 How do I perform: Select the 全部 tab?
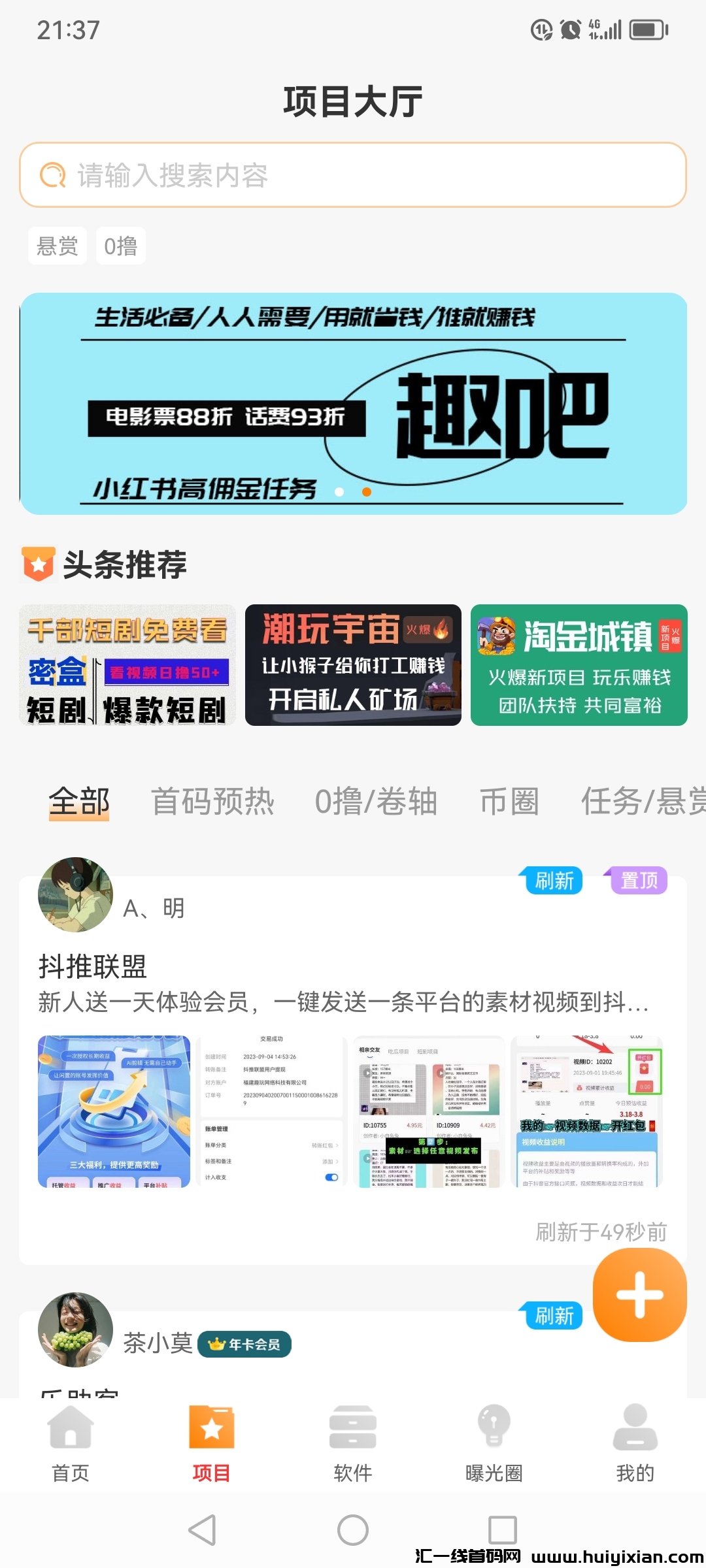point(79,802)
